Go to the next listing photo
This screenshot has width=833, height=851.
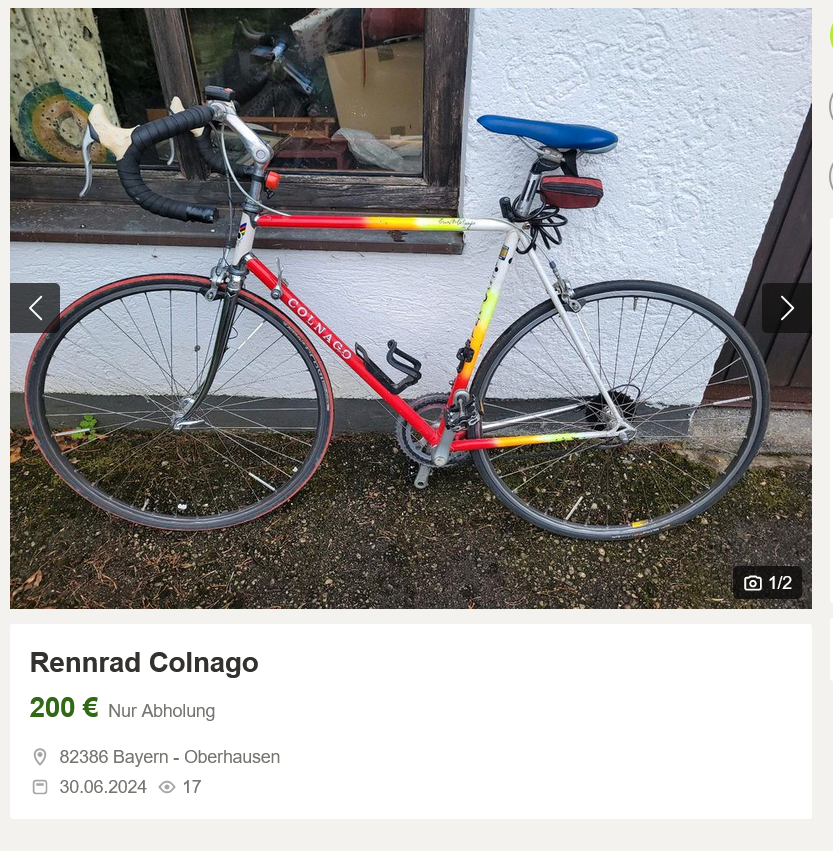[x=786, y=308]
